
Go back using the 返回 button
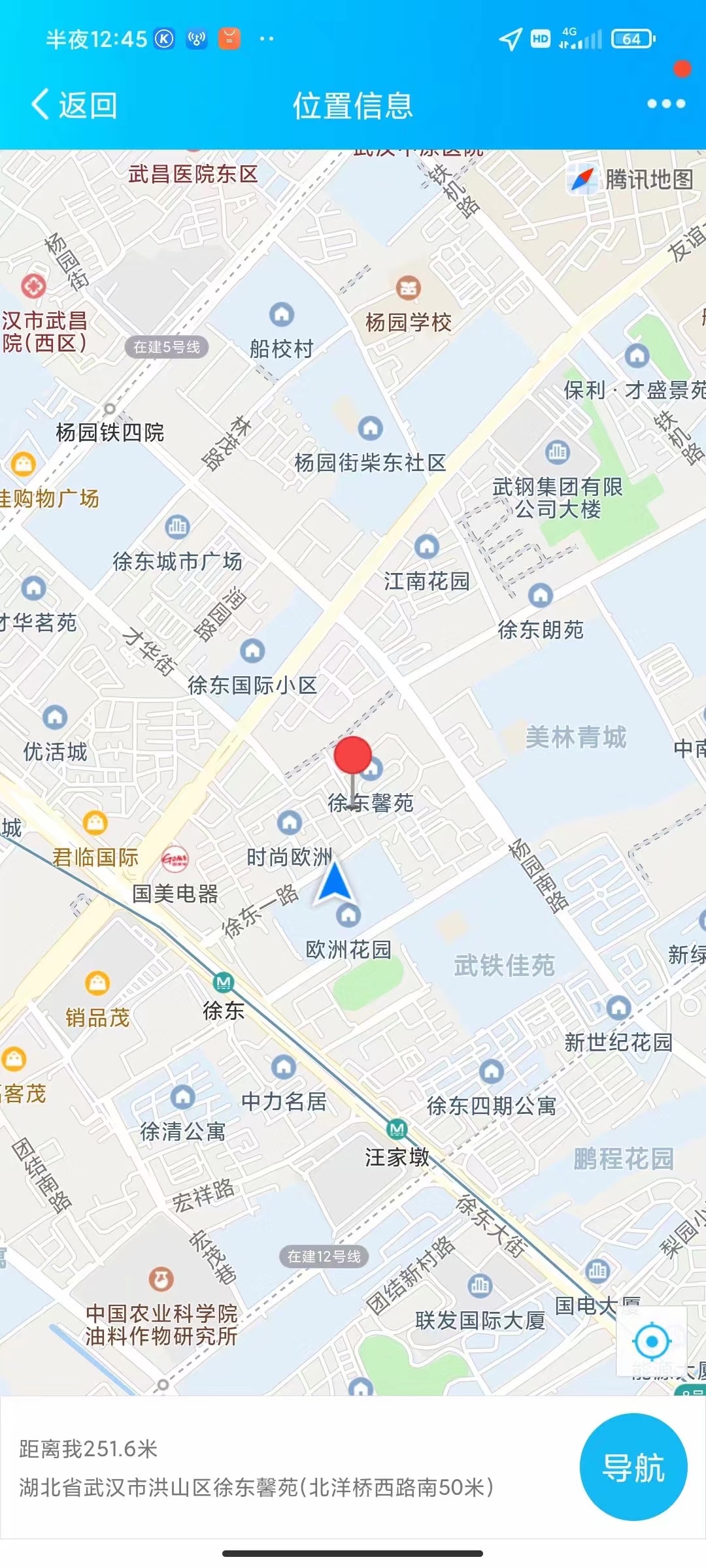pos(75,105)
